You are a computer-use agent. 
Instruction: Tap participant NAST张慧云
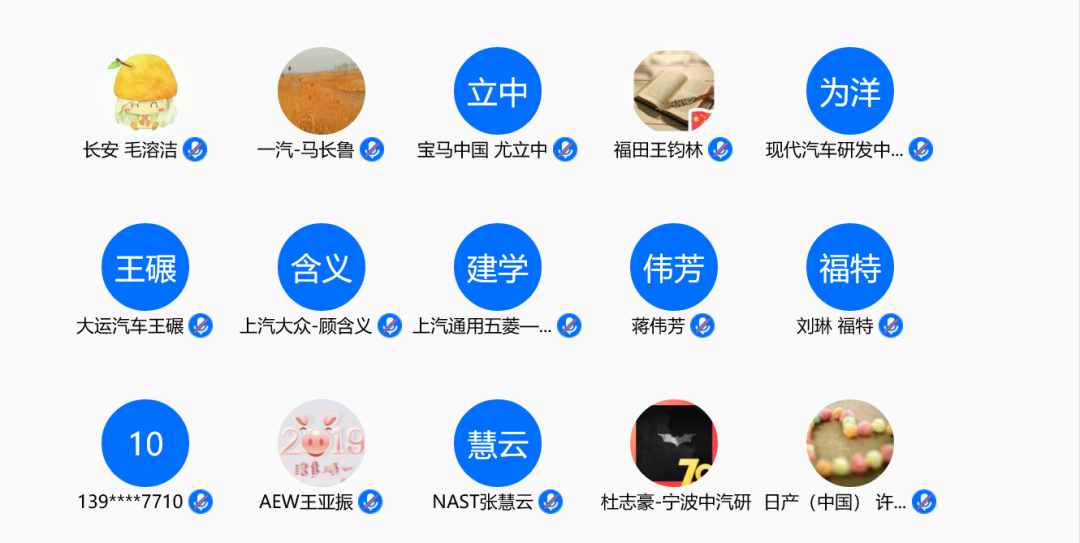[497, 443]
